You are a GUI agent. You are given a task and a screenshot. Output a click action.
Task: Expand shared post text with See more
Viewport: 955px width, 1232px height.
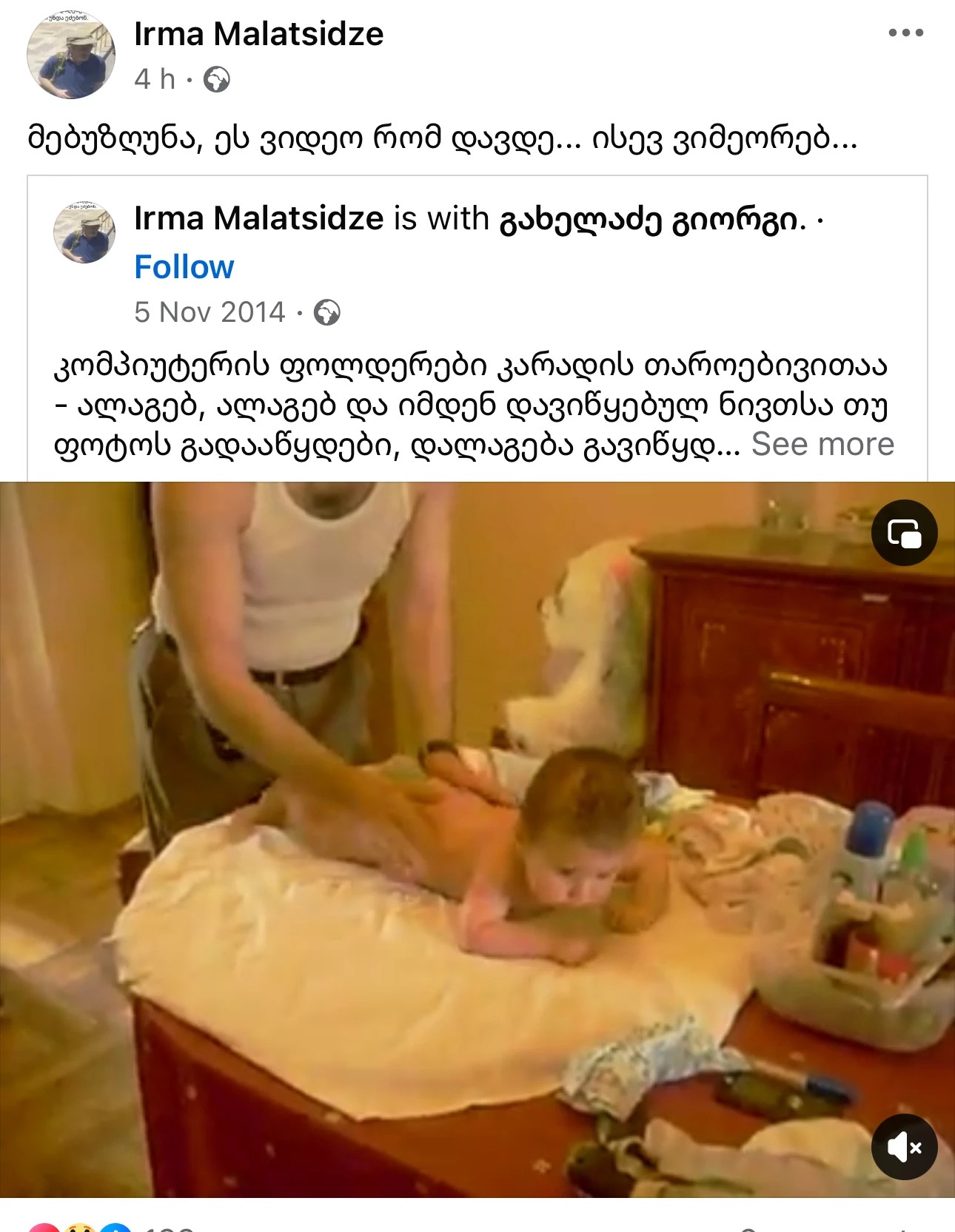[x=822, y=444]
